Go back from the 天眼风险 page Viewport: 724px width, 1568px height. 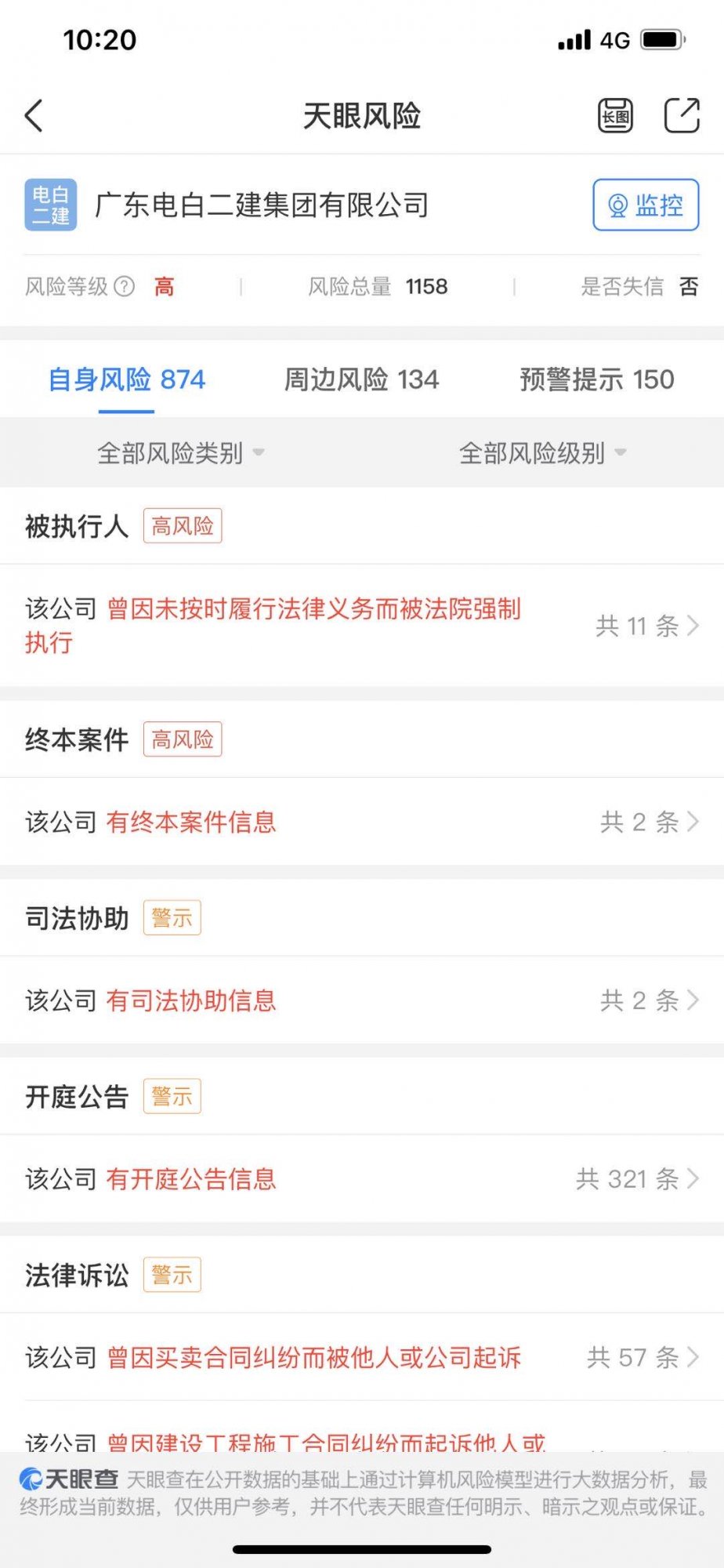coord(34,116)
